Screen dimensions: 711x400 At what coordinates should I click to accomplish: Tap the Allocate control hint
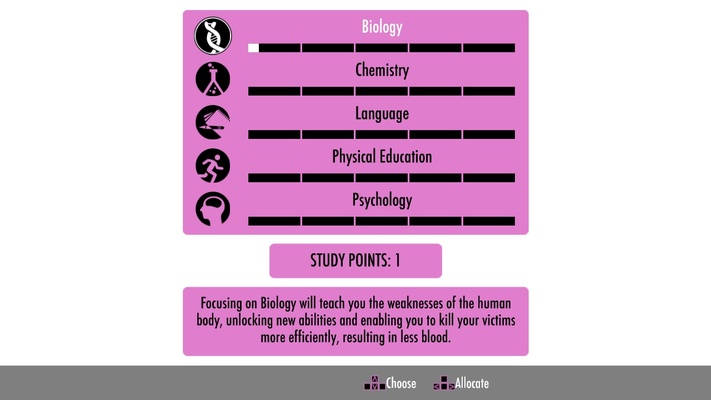click(x=462, y=383)
